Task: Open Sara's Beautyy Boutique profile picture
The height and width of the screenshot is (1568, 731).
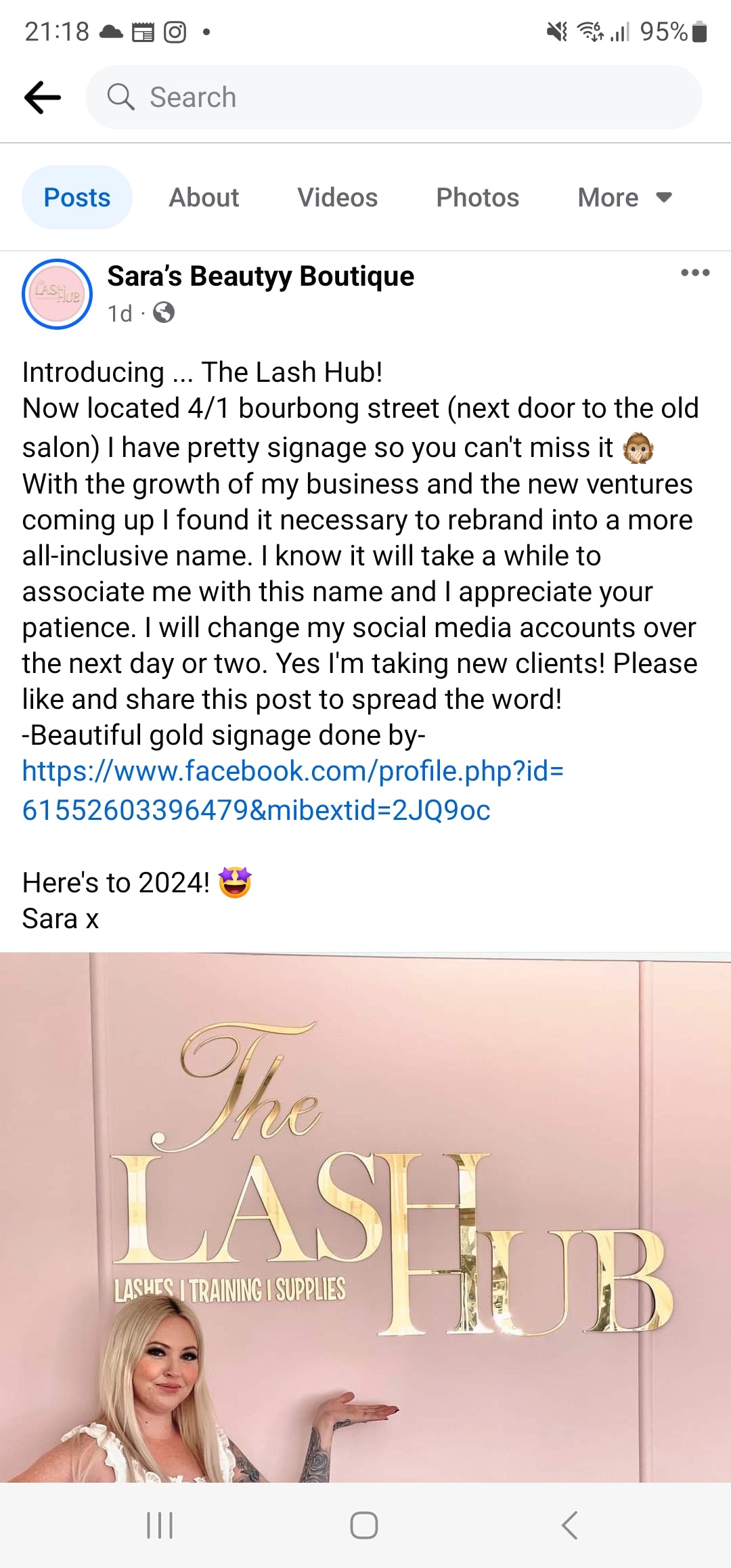Action: (58, 294)
